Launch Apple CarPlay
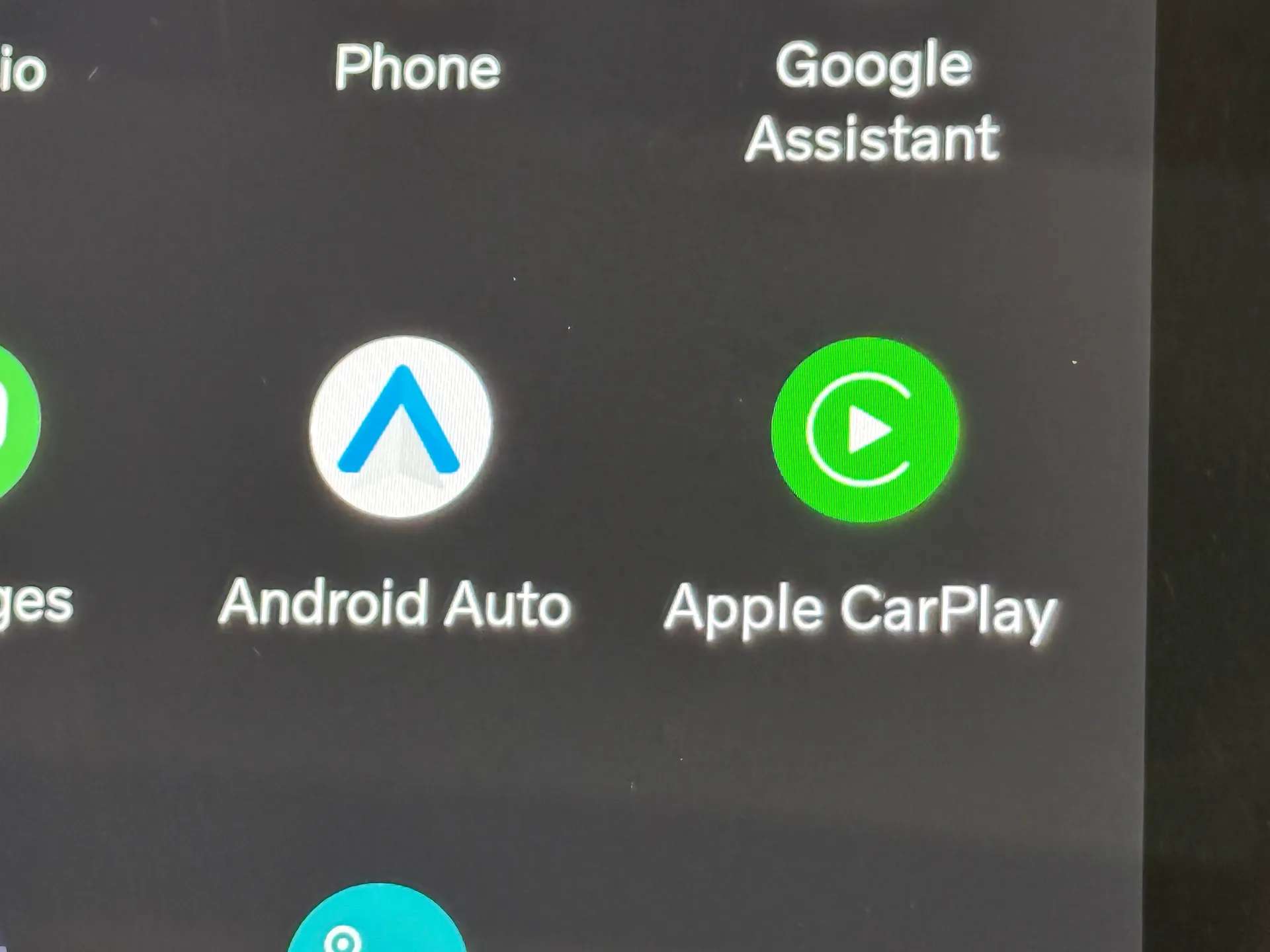 (865, 430)
